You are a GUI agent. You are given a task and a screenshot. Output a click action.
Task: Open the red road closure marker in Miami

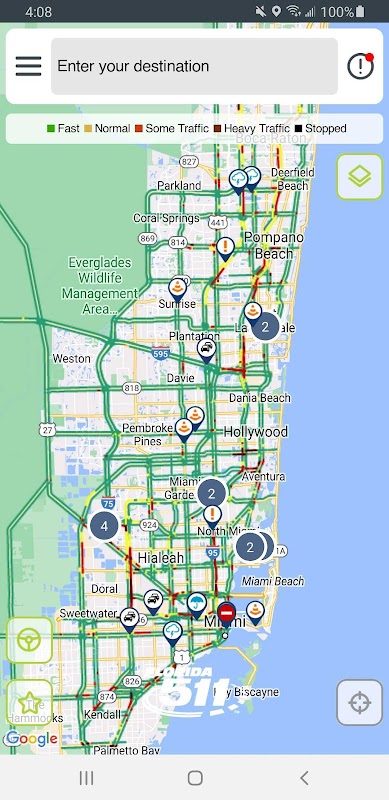point(227,614)
